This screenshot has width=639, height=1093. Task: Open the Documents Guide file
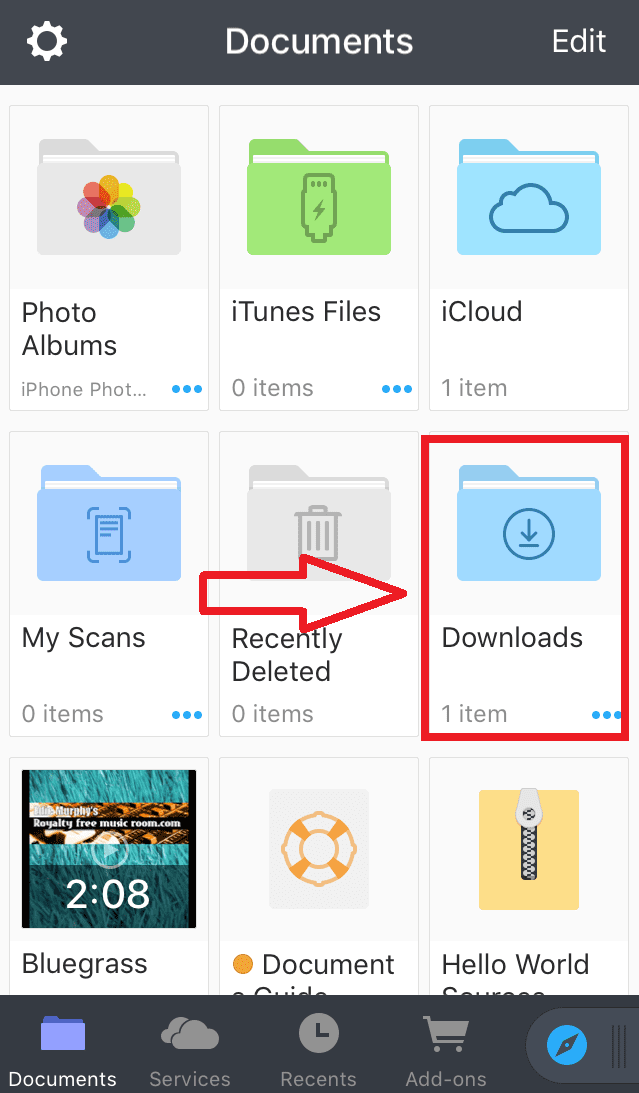pos(318,848)
